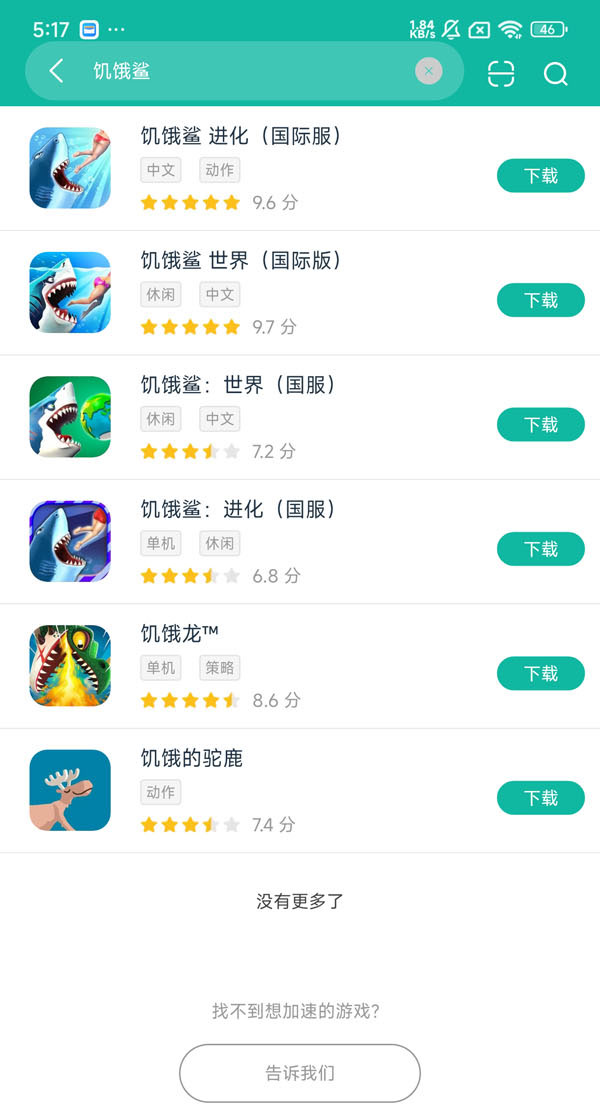Go back using the top-left arrow
Viewport: 600px width, 1120px height.
(x=57, y=71)
